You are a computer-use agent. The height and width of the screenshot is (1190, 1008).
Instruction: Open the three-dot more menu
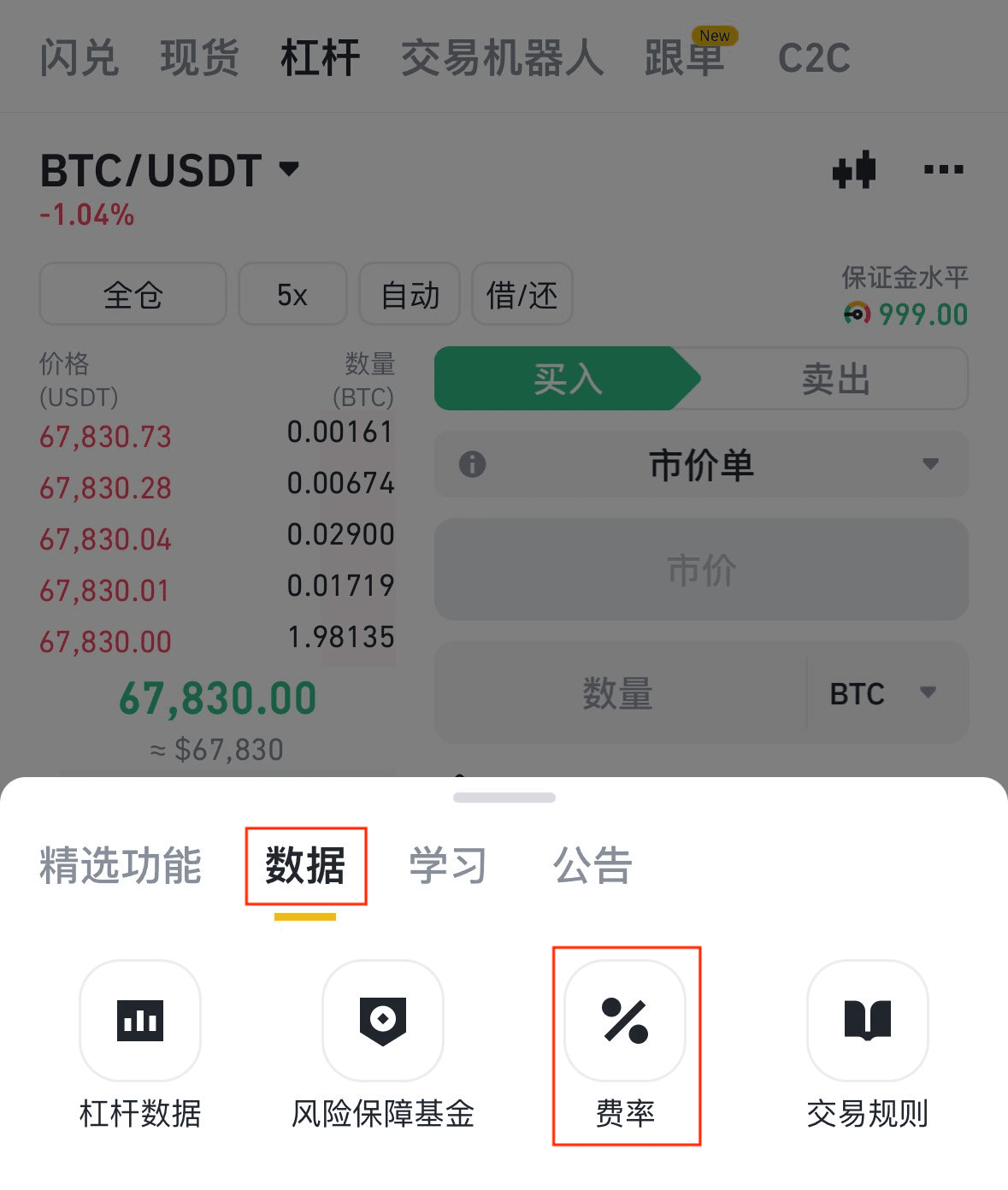click(943, 170)
